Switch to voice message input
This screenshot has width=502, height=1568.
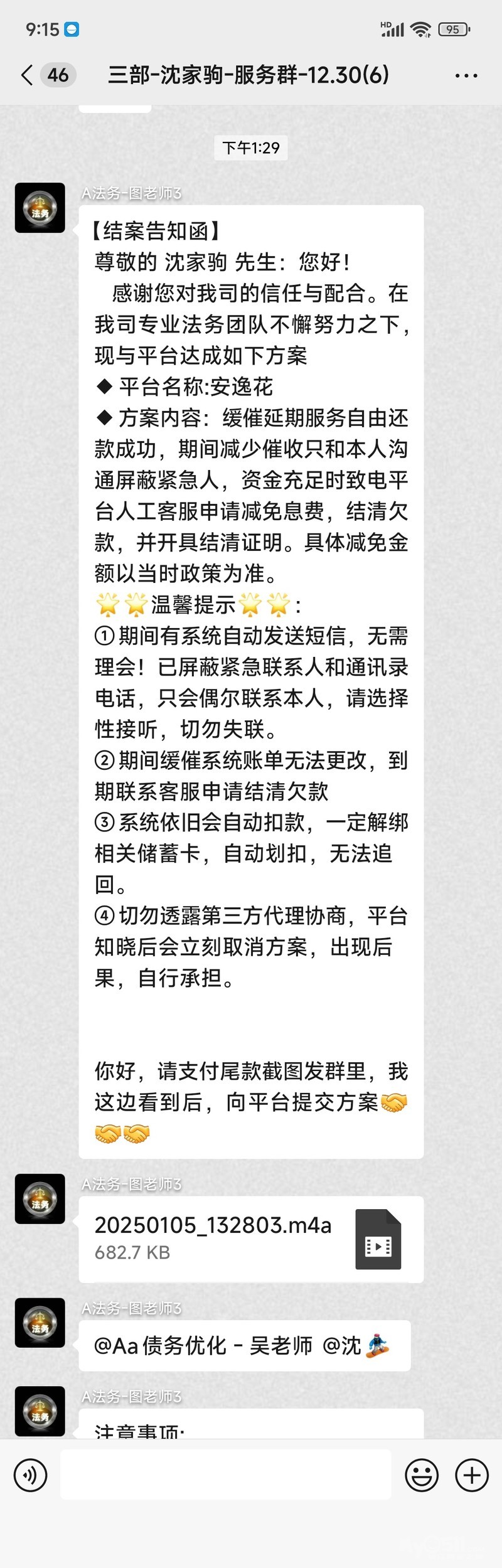coord(29,1475)
